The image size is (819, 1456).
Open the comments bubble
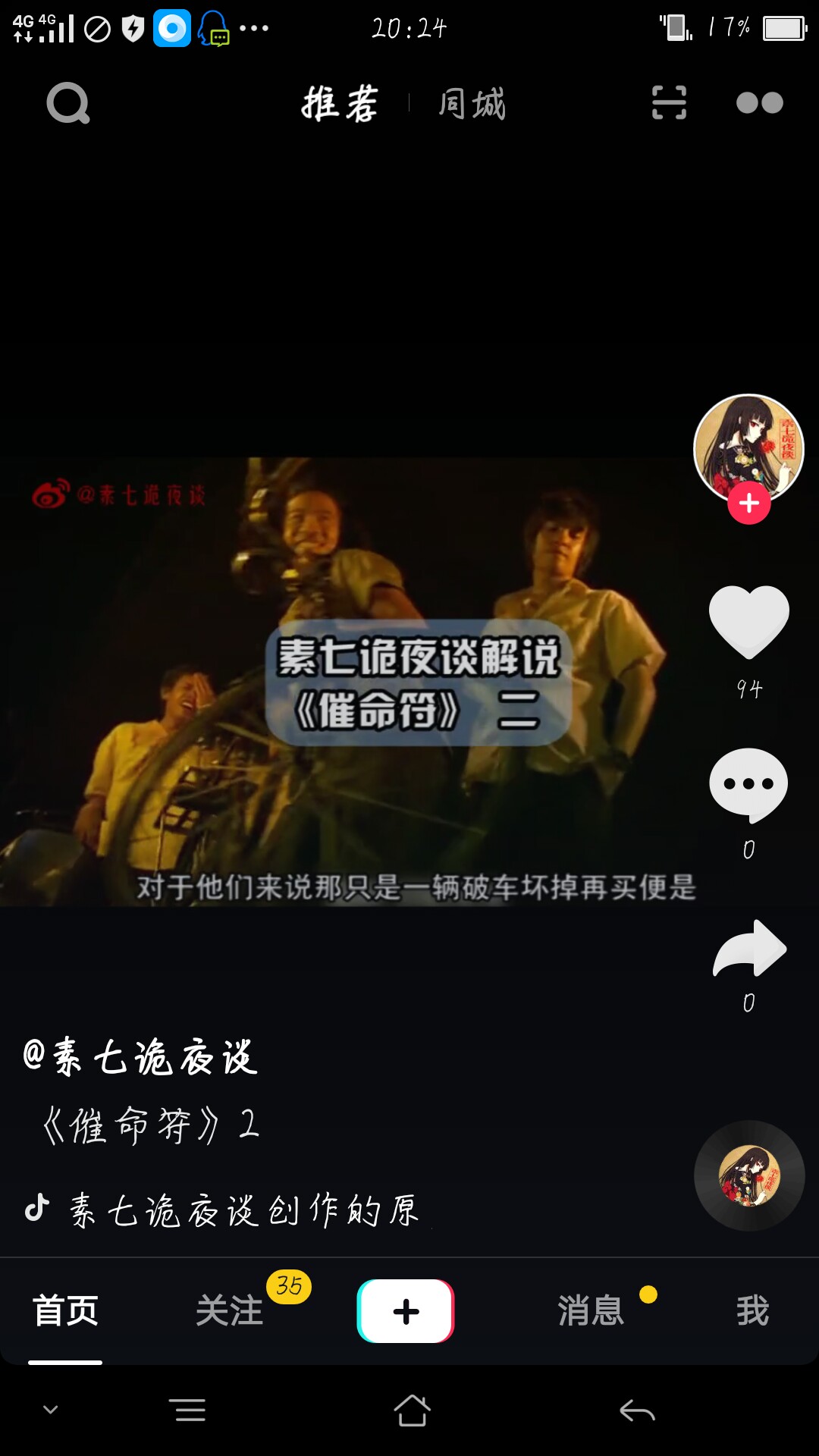[x=749, y=785]
